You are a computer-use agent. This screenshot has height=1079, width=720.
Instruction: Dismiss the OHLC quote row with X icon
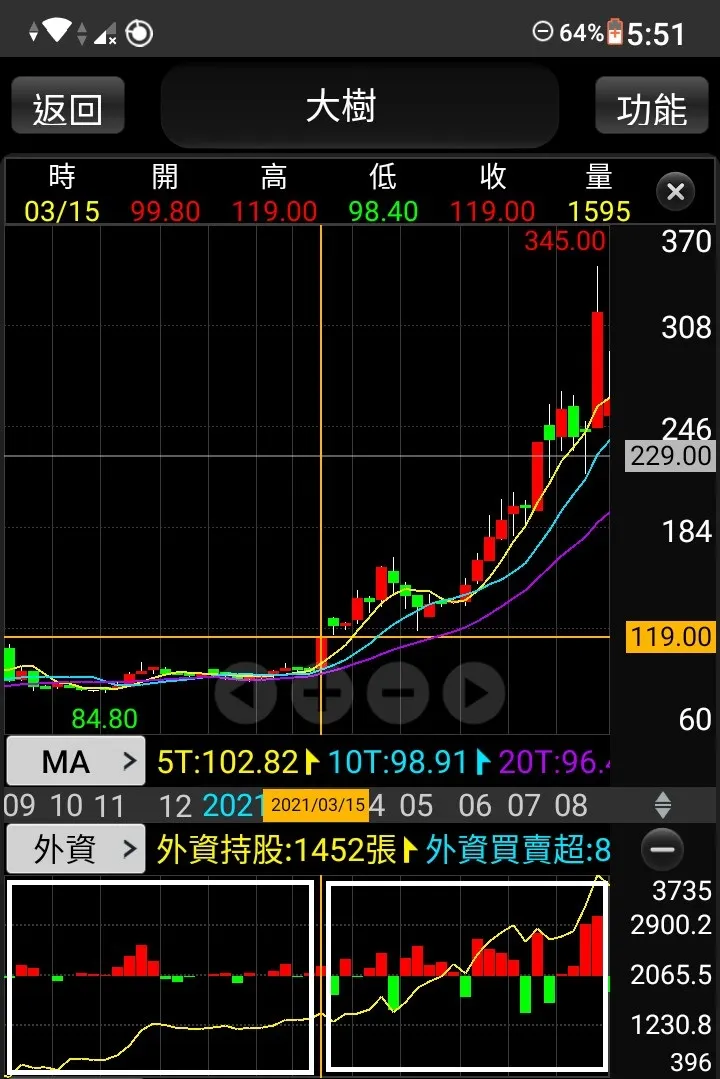[x=675, y=192]
